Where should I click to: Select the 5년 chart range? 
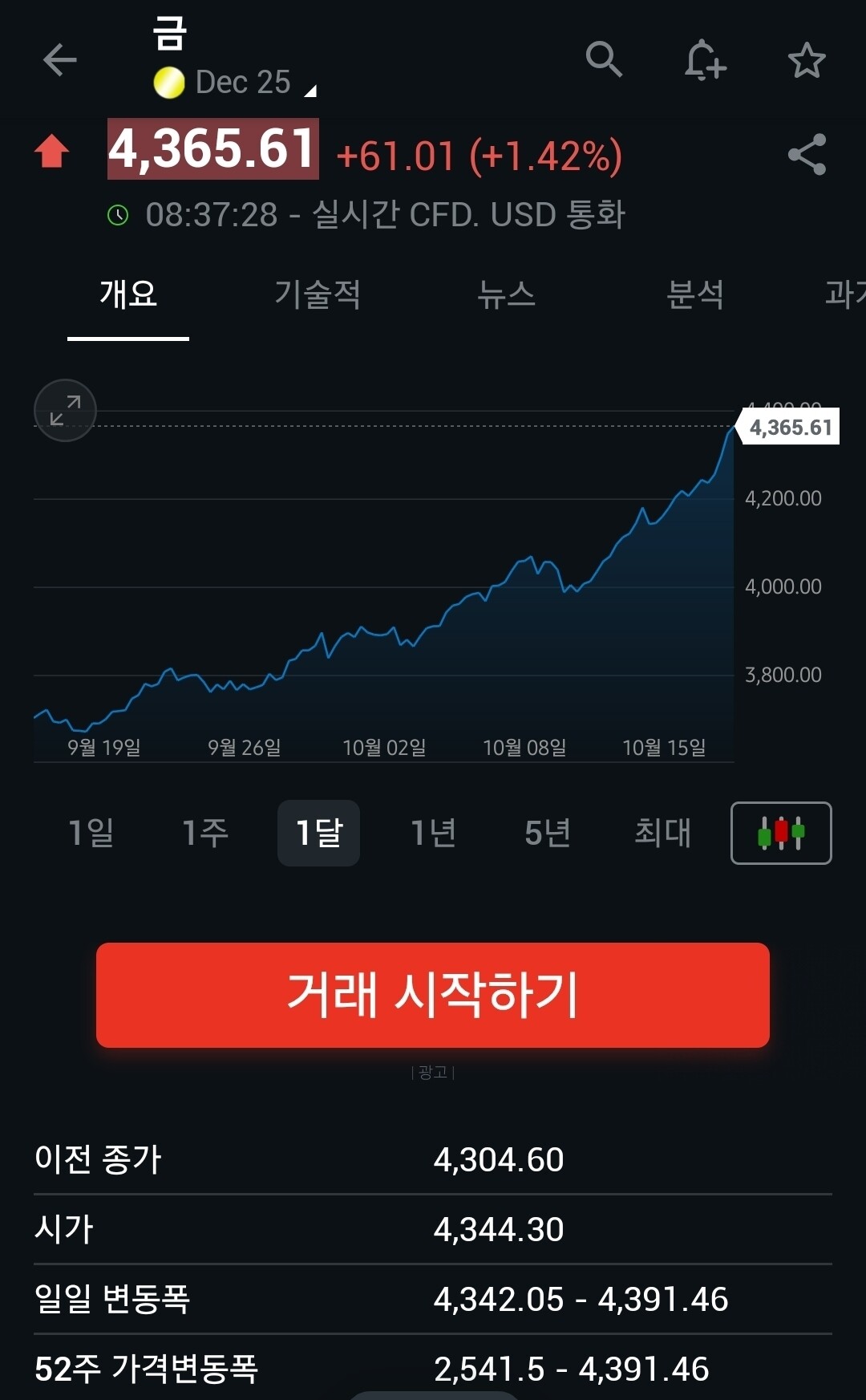click(x=548, y=833)
